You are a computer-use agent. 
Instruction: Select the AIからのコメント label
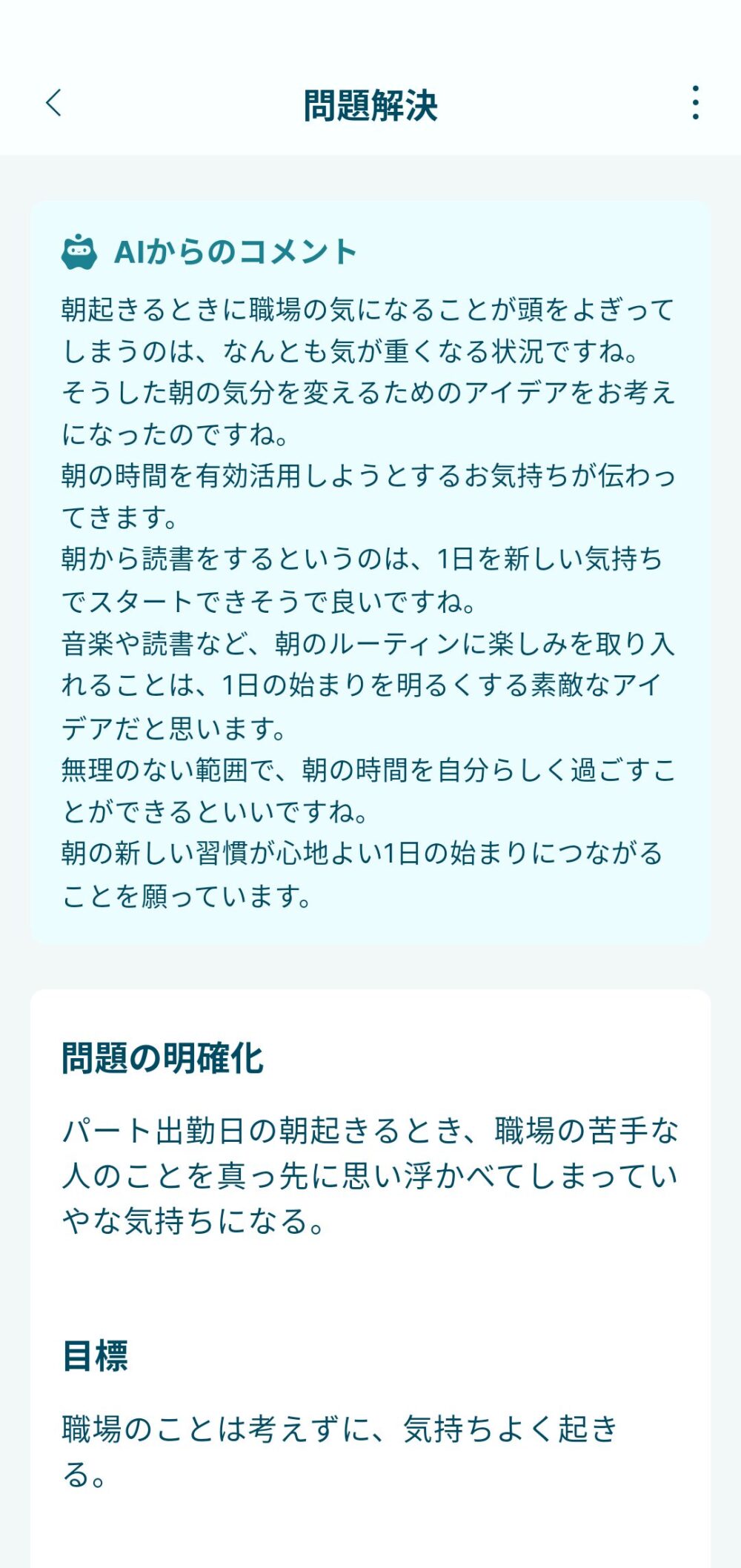(x=236, y=250)
